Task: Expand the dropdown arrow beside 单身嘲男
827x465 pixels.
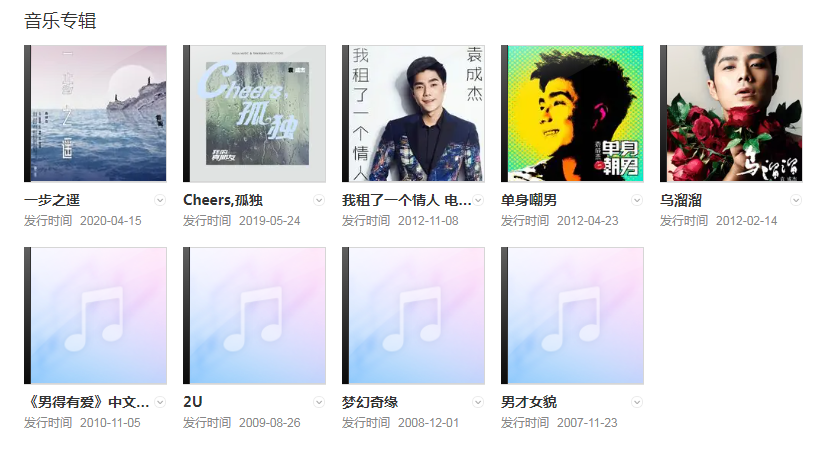Action: [637, 200]
